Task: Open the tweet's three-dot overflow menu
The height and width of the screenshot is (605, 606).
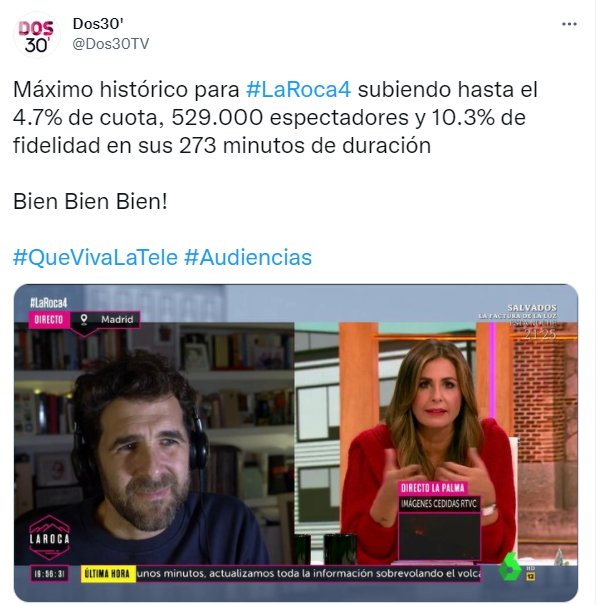Action: pyautogui.click(x=569, y=23)
